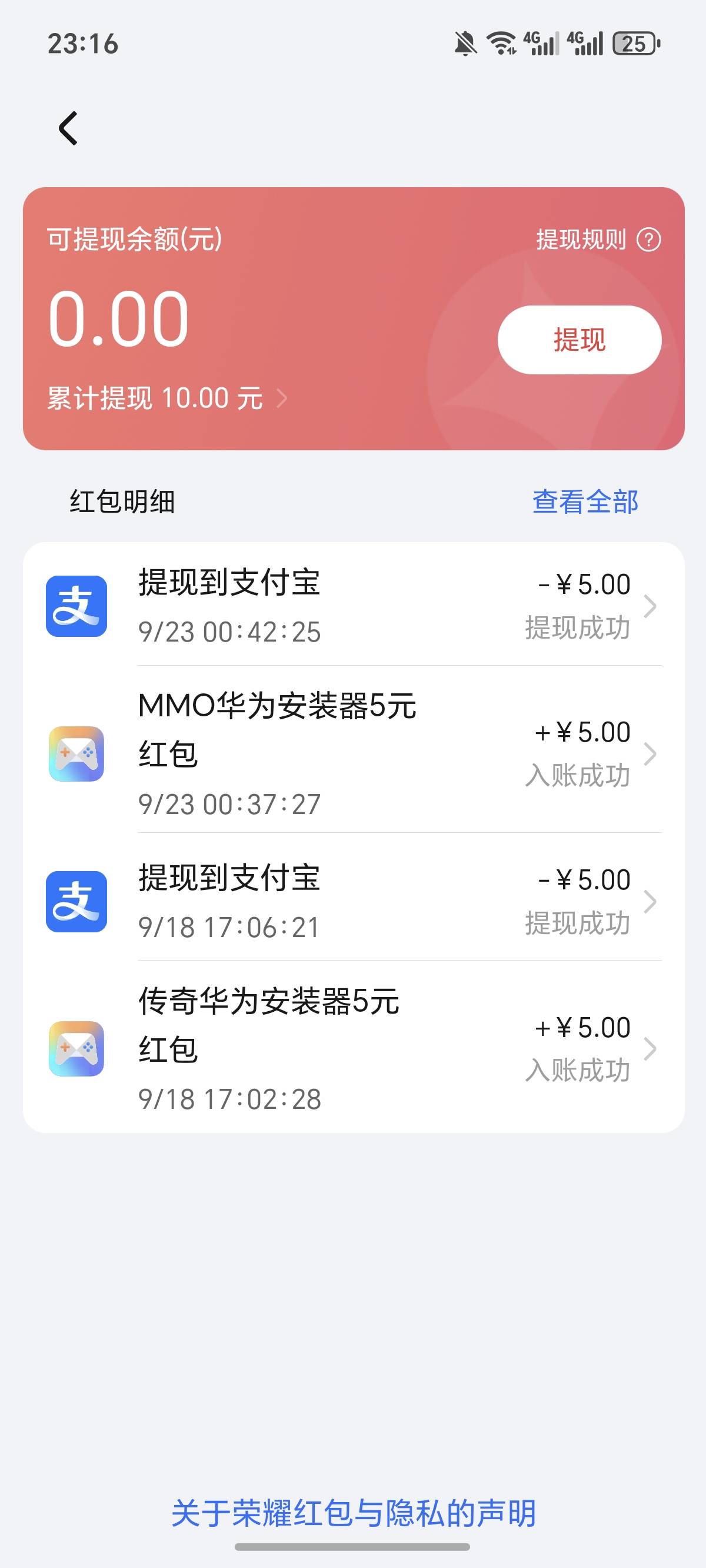Open the 提现规则 help info
This screenshot has height=1568, width=706.
pyautogui.click(x=598, y=239)
